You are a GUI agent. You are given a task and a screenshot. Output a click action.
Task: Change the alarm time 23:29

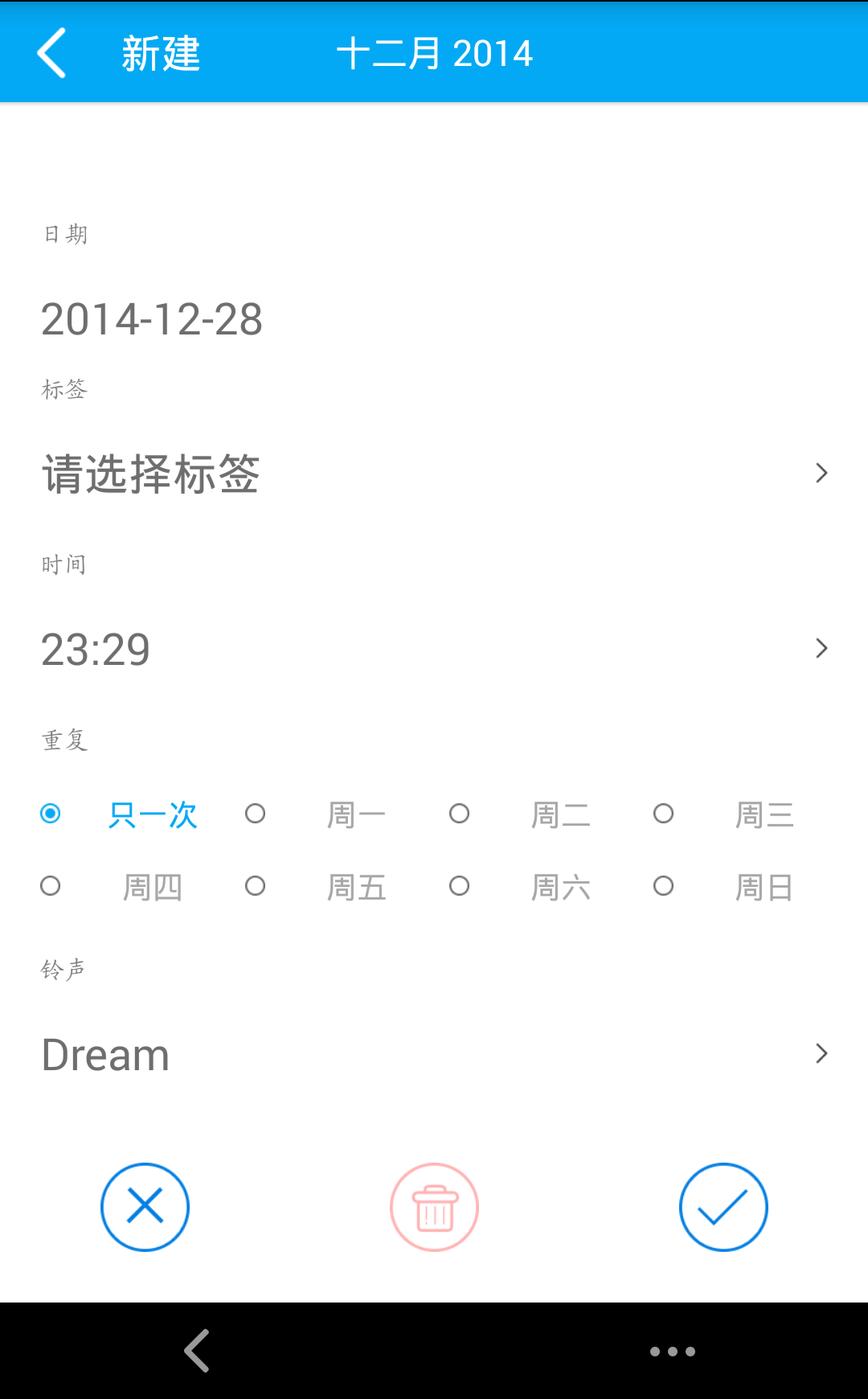pos(434,649)
